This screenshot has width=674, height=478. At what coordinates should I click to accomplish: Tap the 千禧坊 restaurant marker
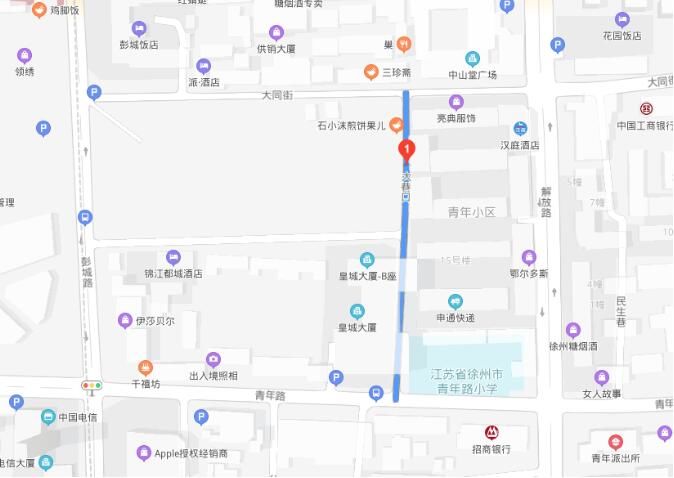click(145, 368)
